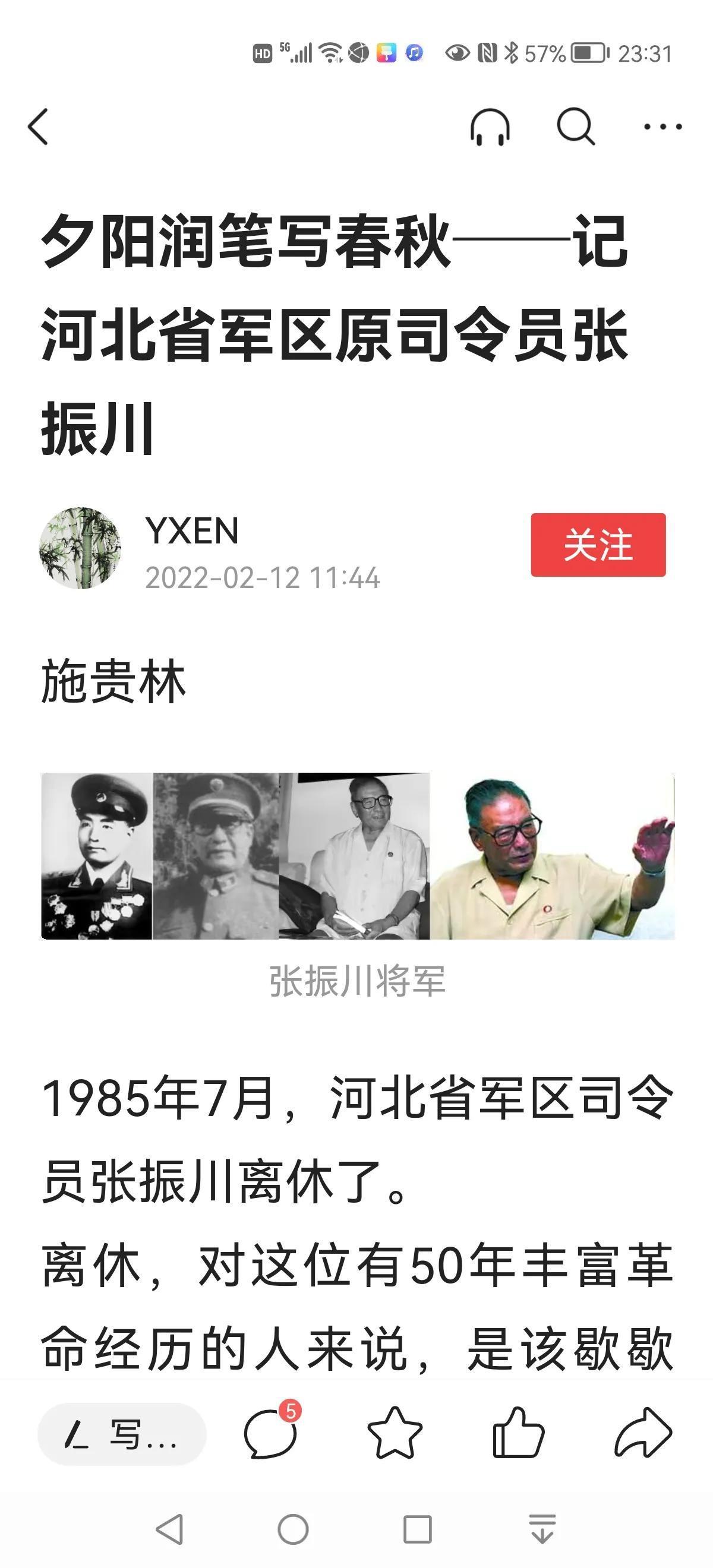
Task: Open recent apps with the square button
Action: tap(418, 1529)
